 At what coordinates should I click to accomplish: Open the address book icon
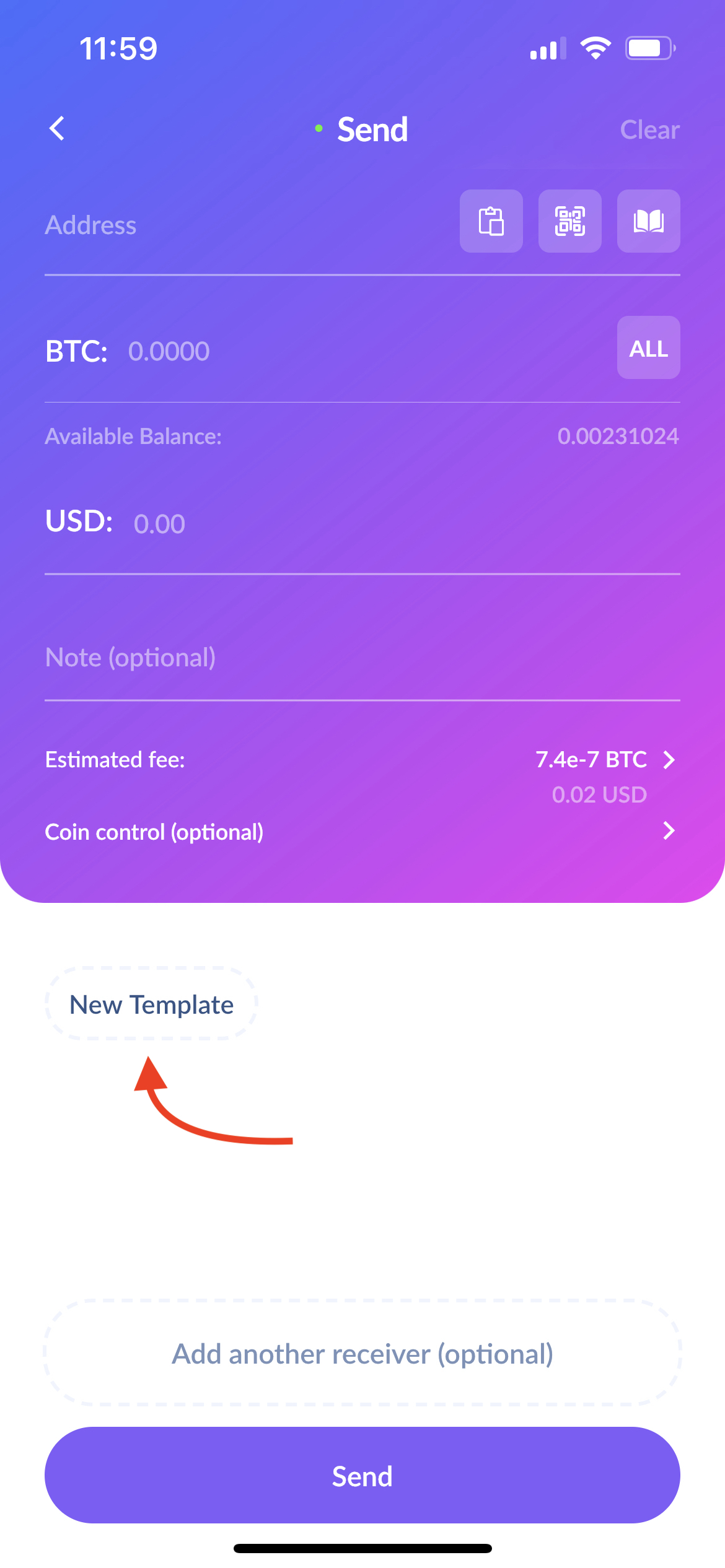[648, 221]
